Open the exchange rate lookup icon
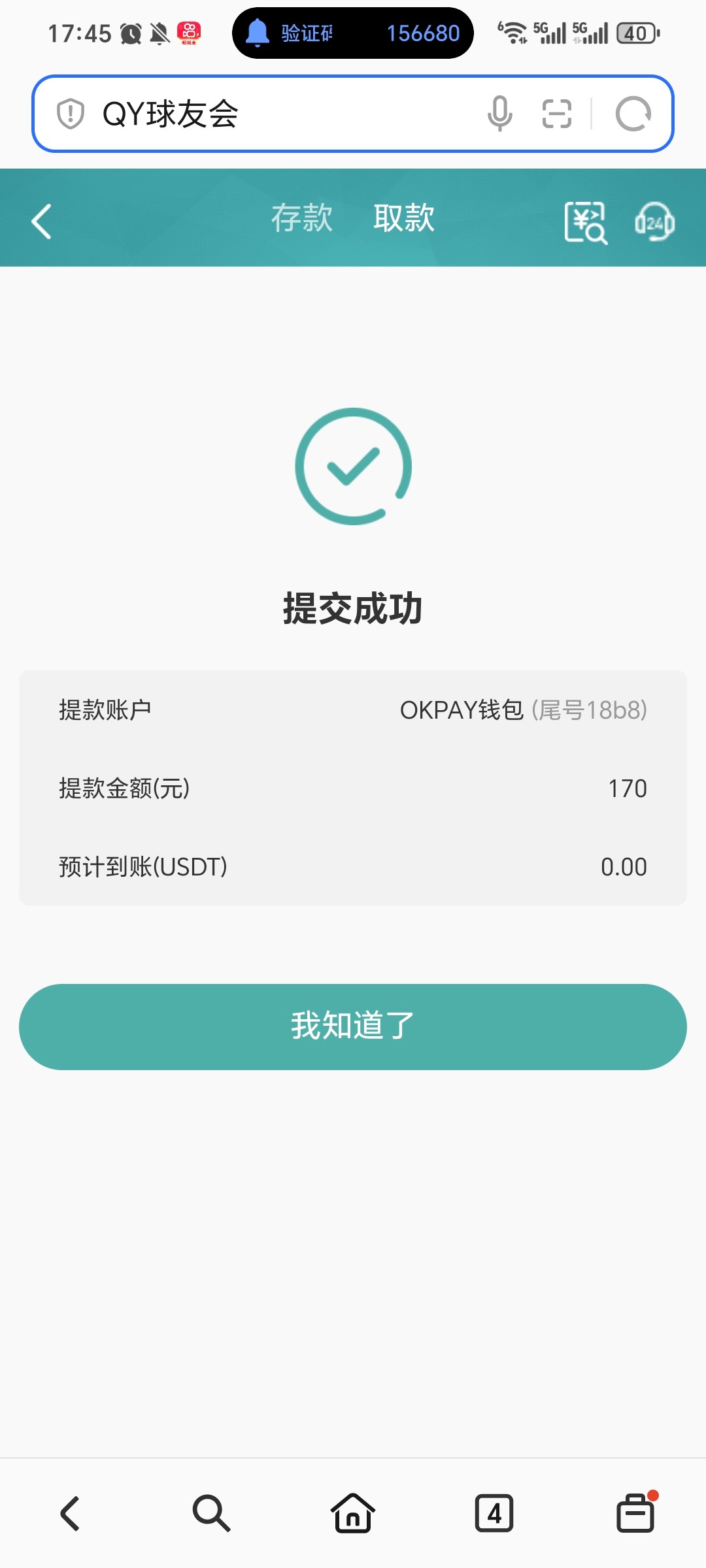 [585, 220]
